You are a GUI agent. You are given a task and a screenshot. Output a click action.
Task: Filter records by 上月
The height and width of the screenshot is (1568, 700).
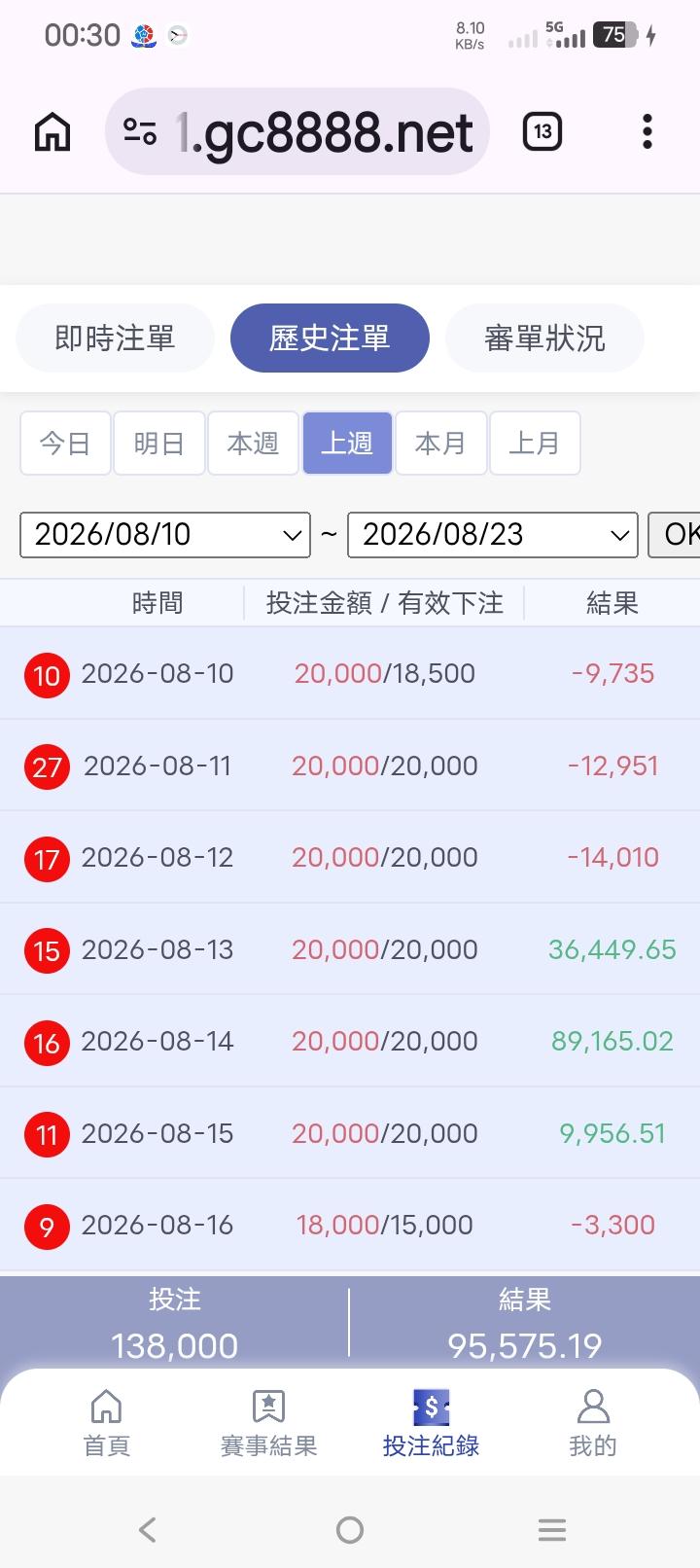coord(535,444)
